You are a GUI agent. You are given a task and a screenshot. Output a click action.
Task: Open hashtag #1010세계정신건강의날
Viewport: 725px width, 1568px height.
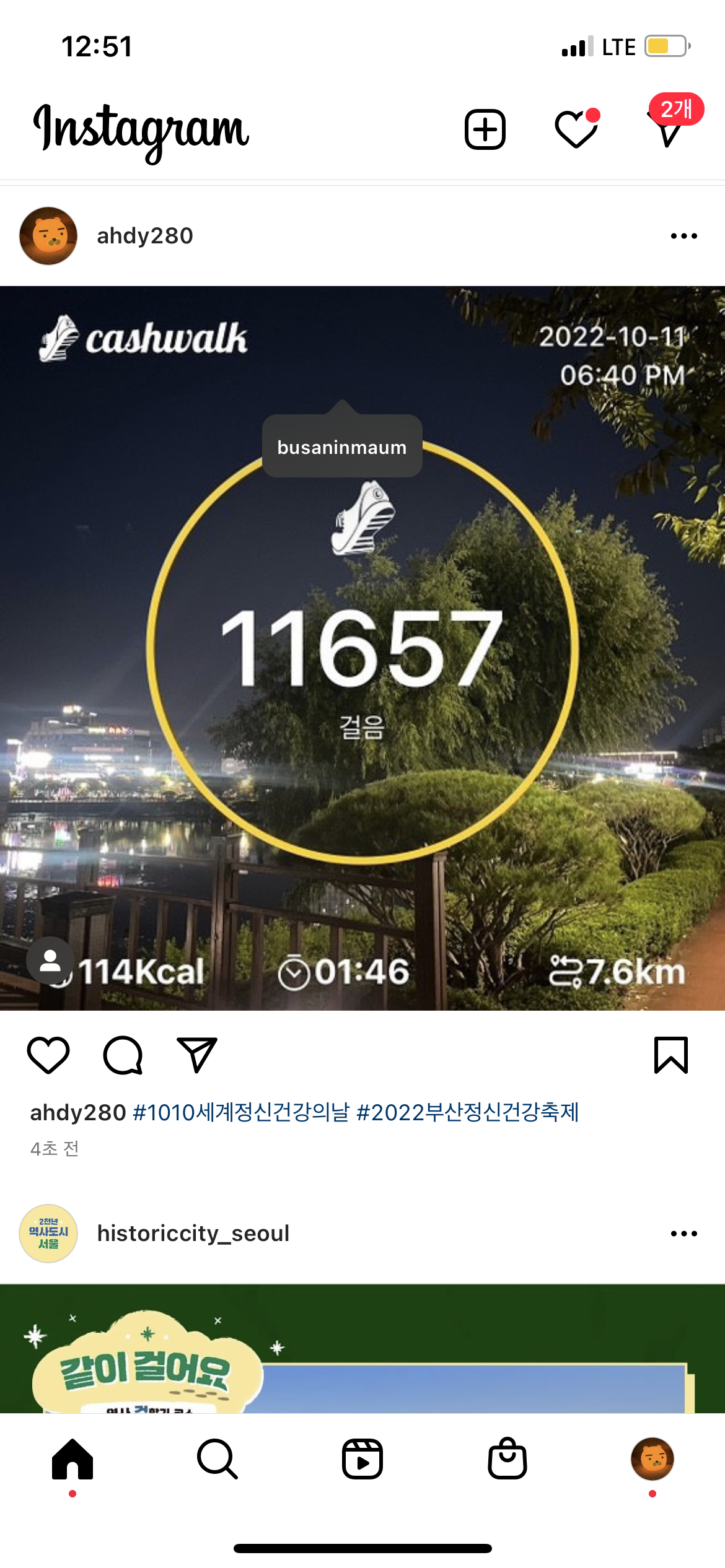point(241,1113)
